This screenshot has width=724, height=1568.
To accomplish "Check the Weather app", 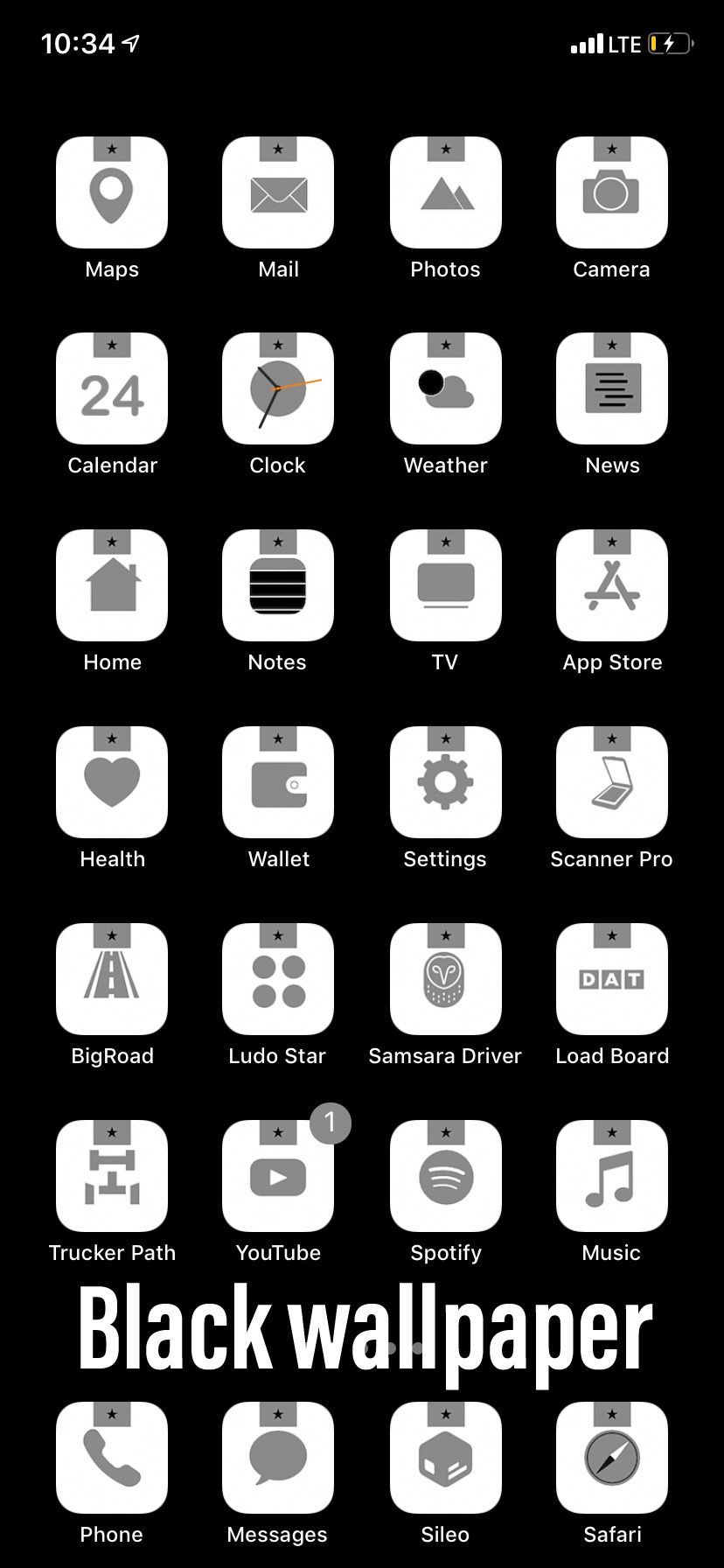I will click(x=446, y=388).
